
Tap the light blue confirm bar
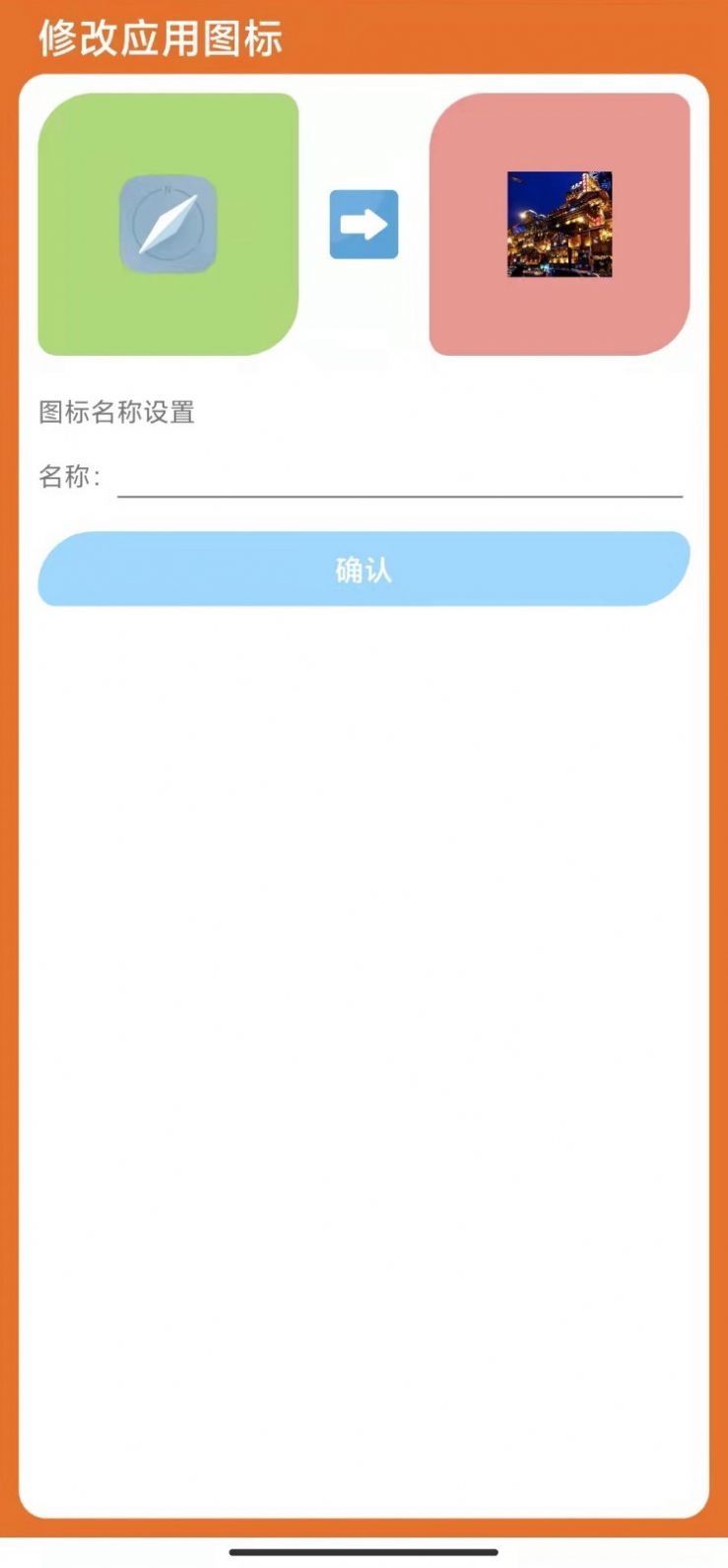point(364,570)
